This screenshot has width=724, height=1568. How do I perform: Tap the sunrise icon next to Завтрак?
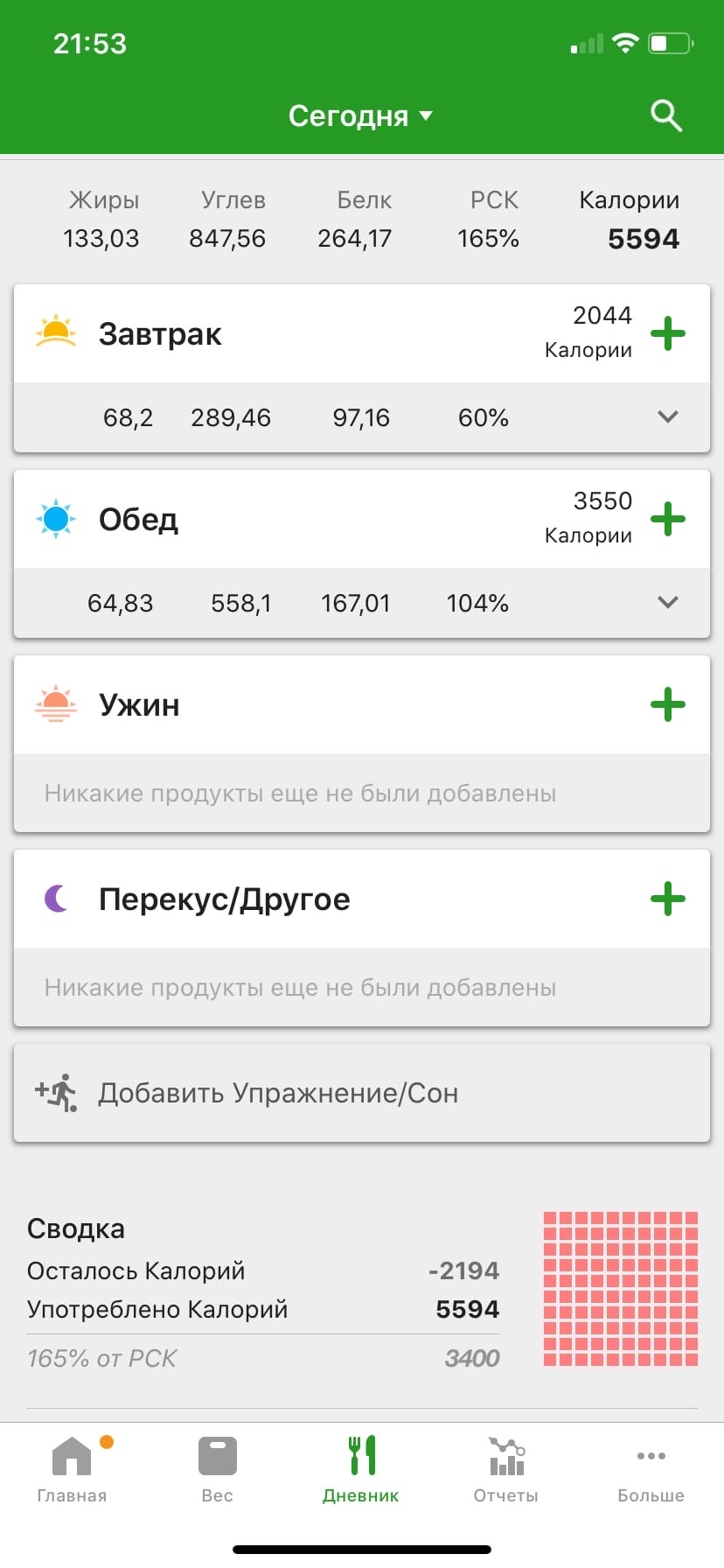point(55,333)
